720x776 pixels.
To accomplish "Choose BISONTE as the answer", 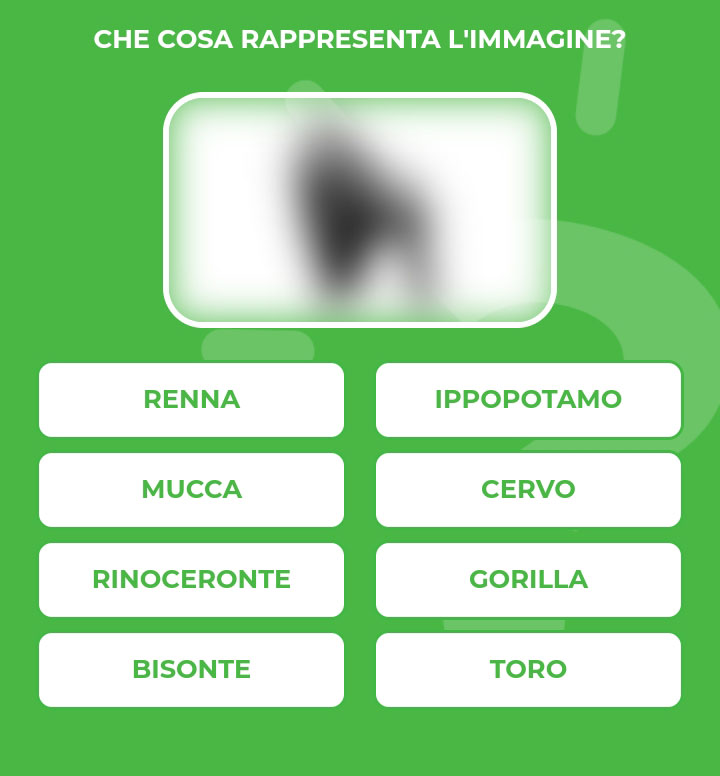I will [x=191, y=670].
